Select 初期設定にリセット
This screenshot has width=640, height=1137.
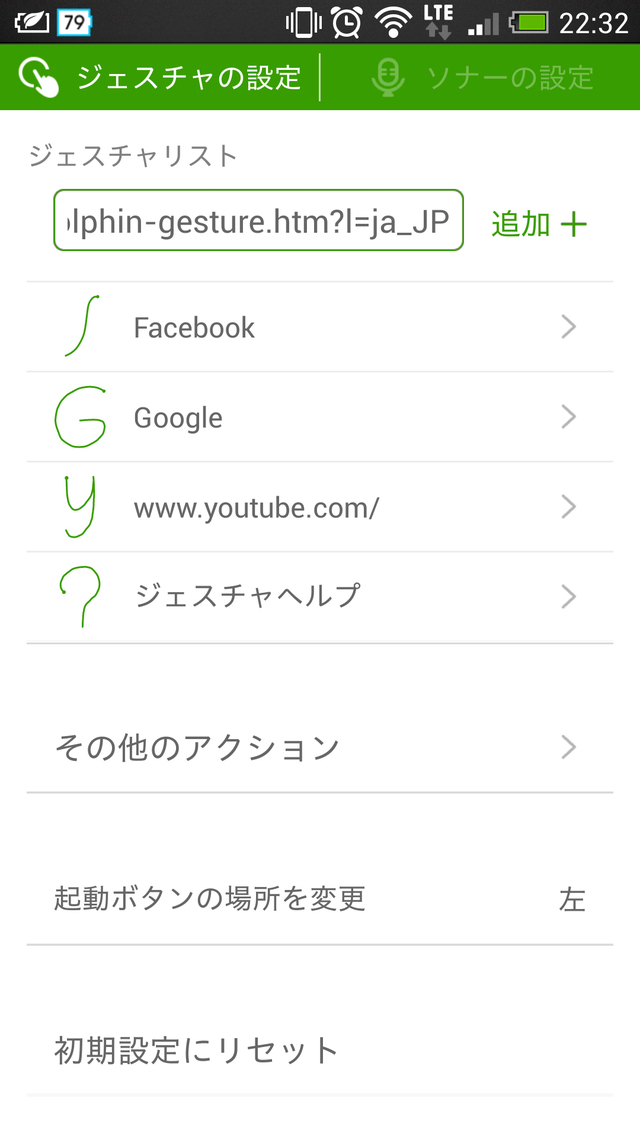point(319,1050)
